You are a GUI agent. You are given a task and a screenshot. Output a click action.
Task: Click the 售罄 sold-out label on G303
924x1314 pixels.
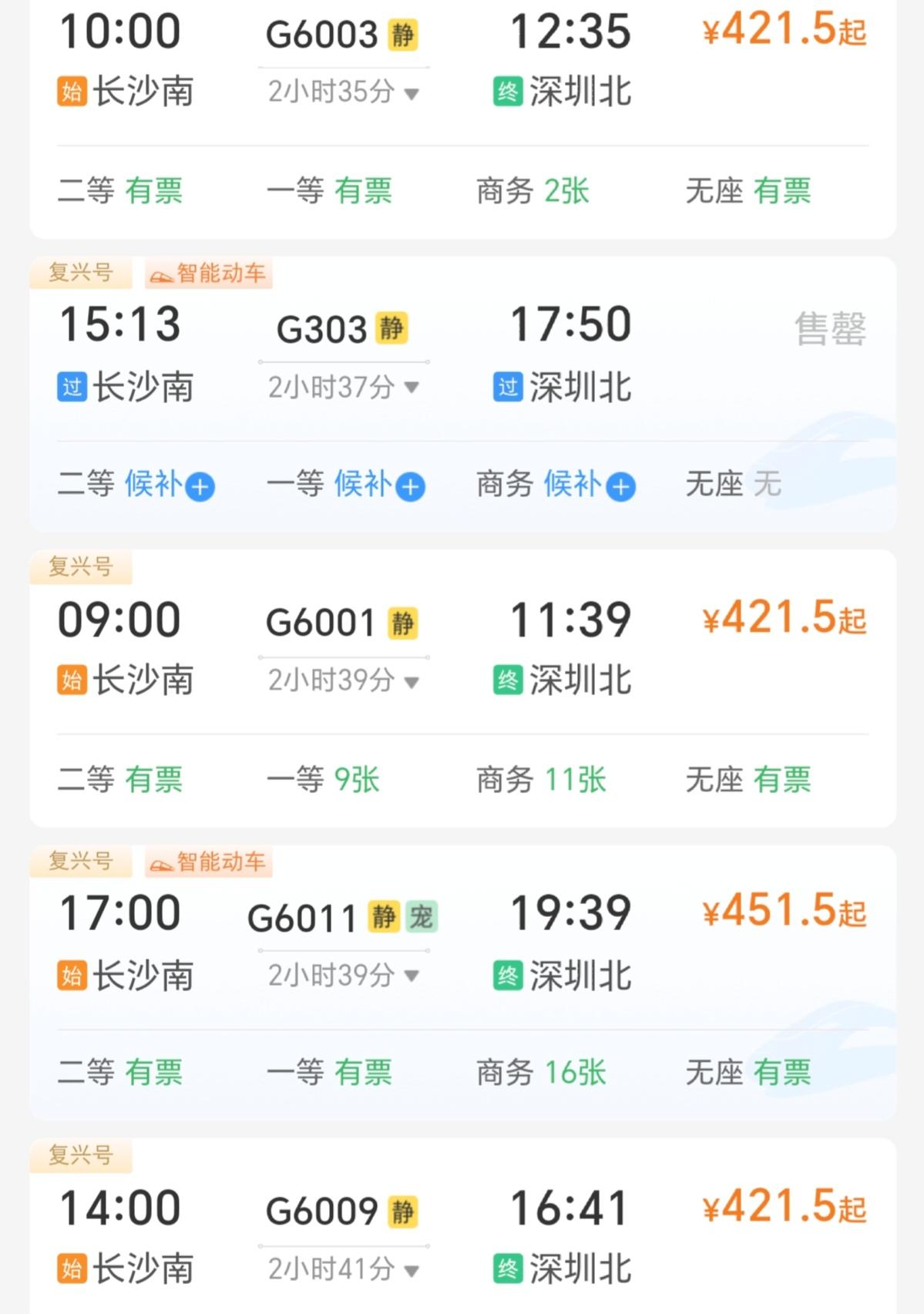tap(829, 327)
